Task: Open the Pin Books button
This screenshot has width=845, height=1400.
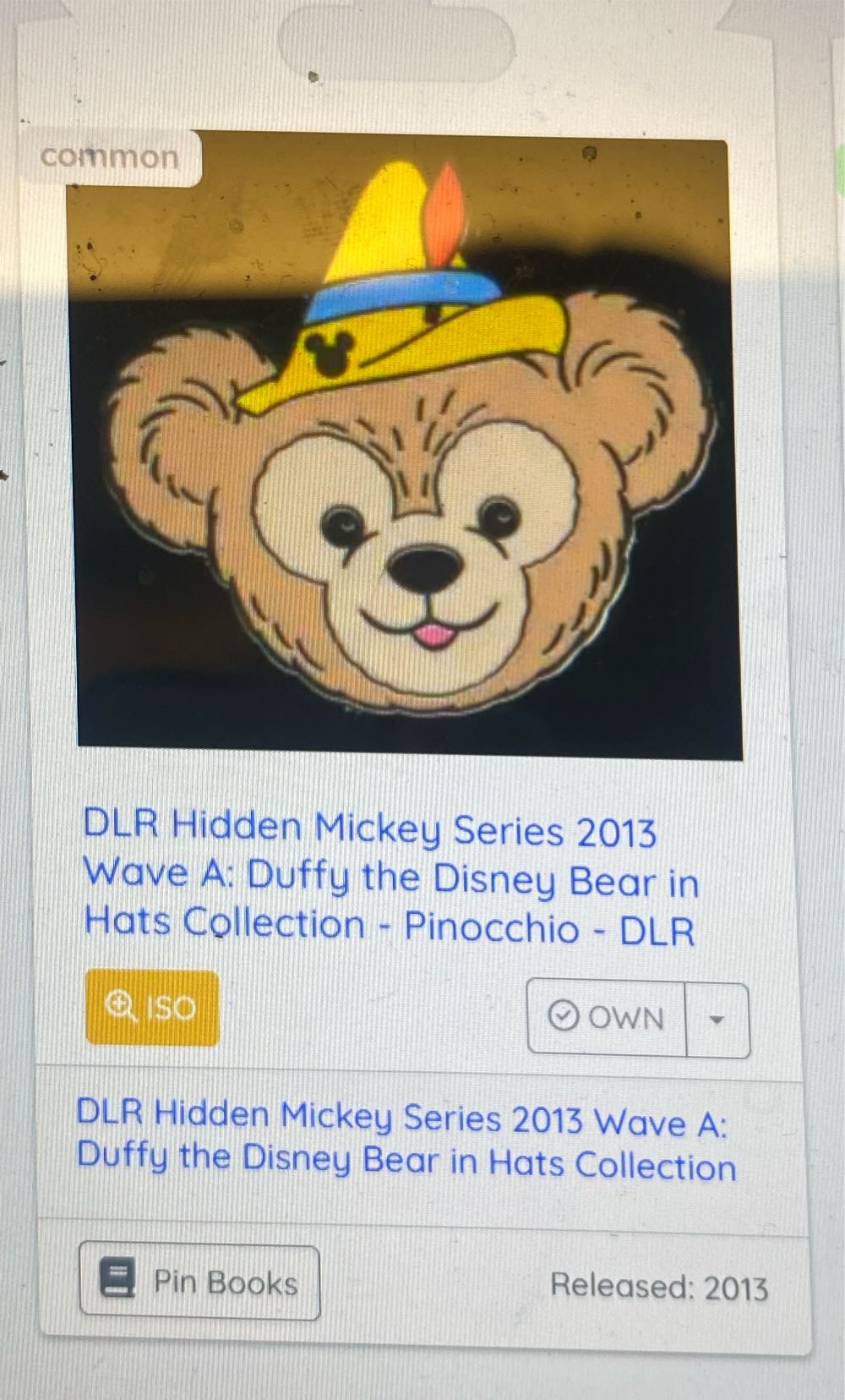Action: (x=199, y=1282)
